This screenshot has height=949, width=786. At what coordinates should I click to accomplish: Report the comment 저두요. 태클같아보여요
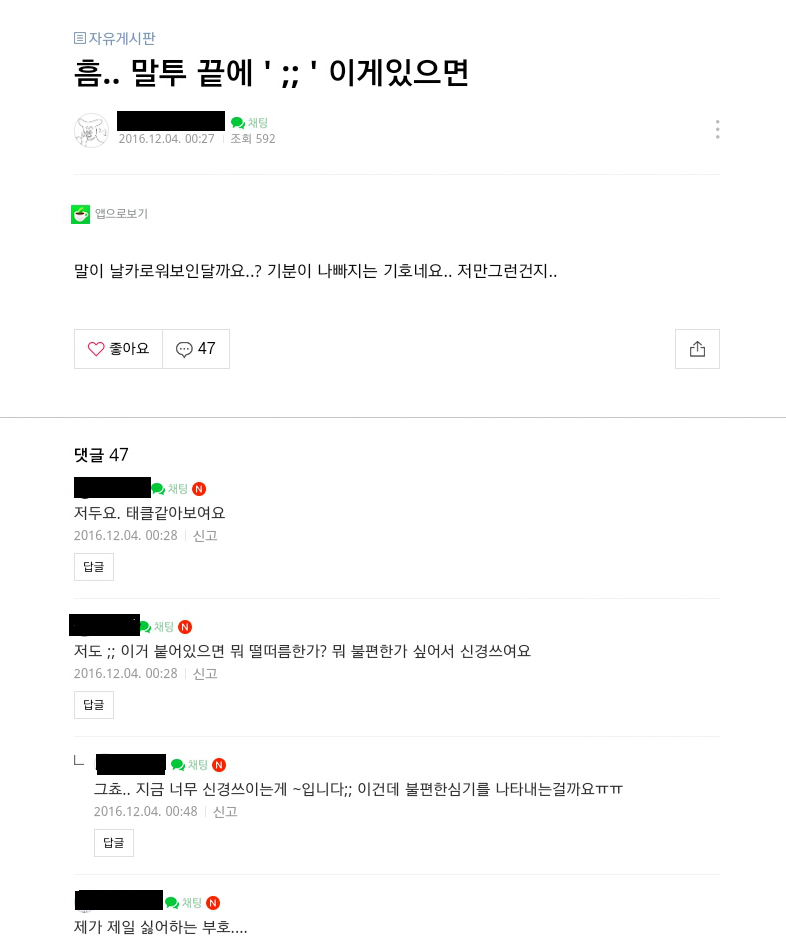pyautogui.click(x=205, y=536)
